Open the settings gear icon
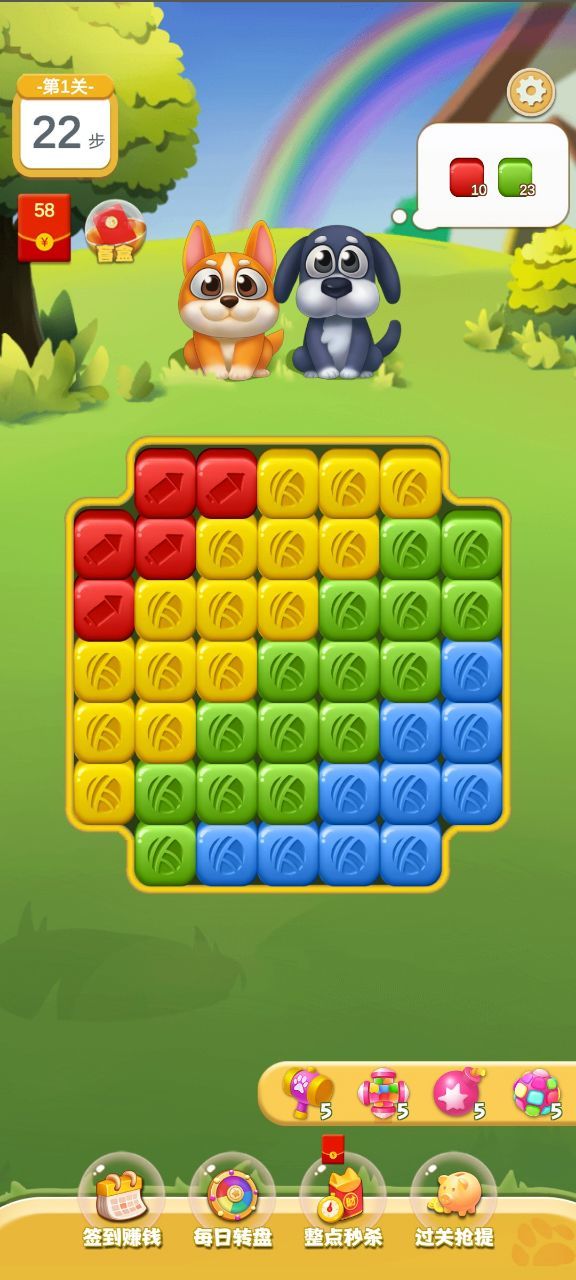The width and height of the screenshot is (576, 1280). (531, 93)
